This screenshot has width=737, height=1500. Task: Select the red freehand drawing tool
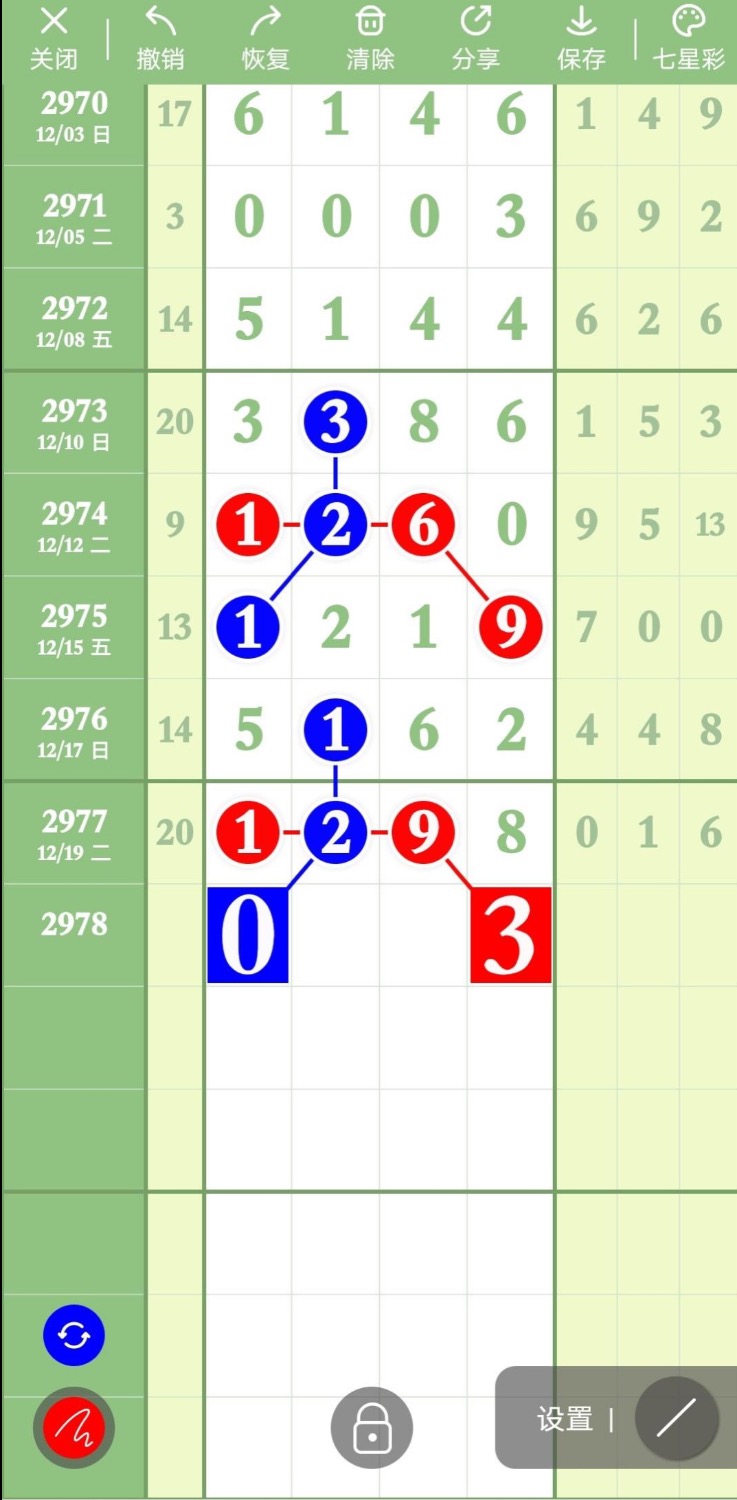point(74,1428)
